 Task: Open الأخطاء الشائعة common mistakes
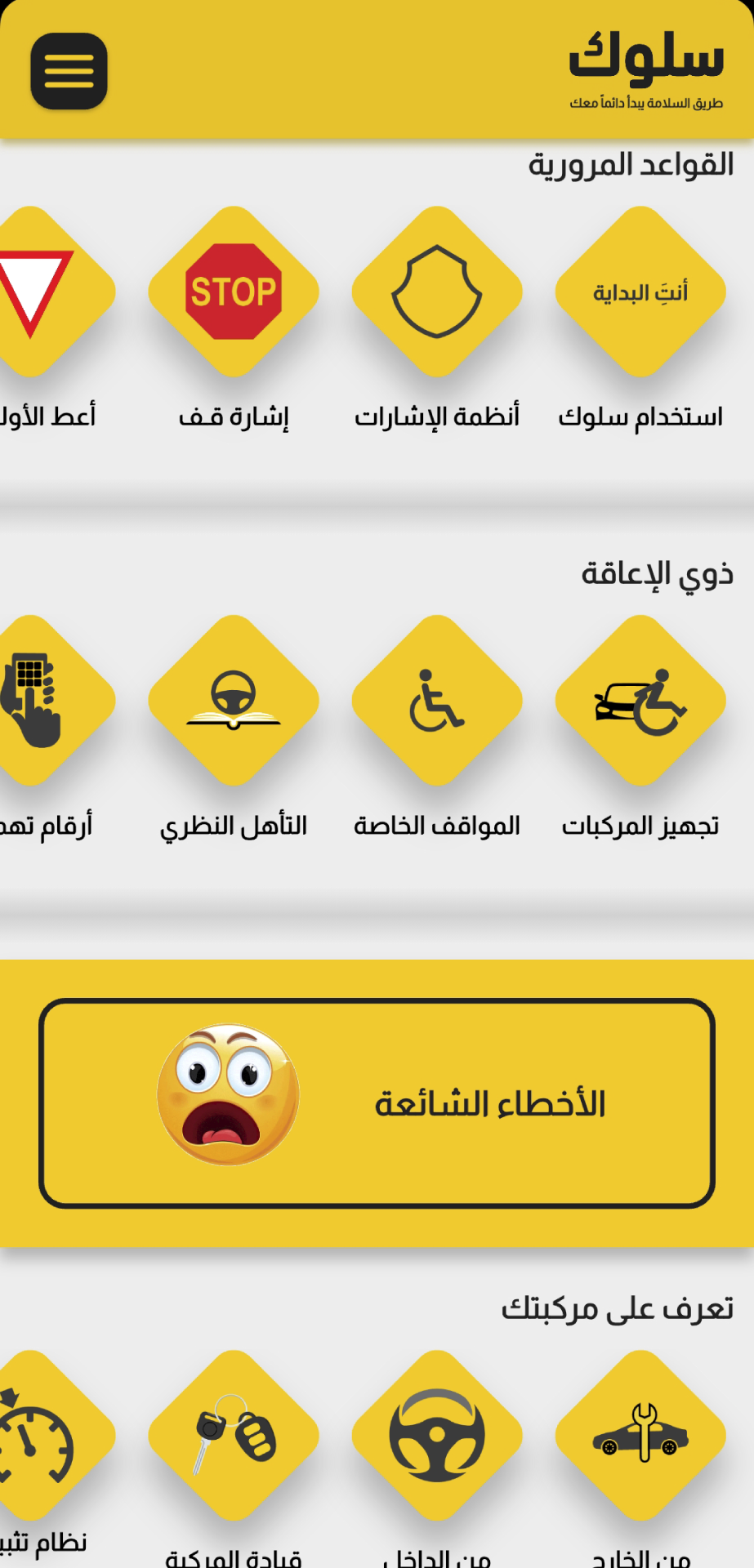coord(377,1103)
